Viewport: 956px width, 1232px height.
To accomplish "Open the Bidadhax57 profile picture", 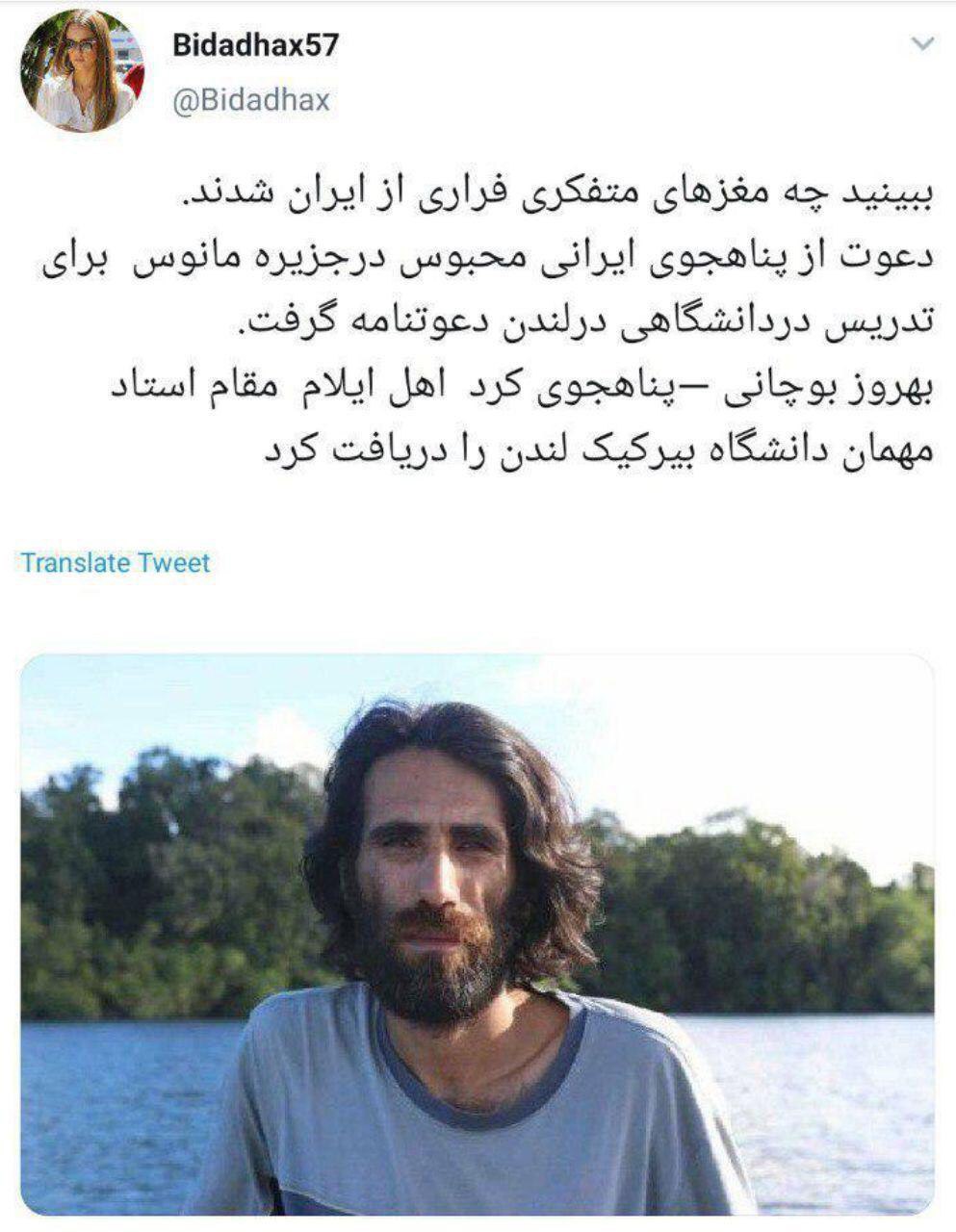I will (x=84, y=70).
